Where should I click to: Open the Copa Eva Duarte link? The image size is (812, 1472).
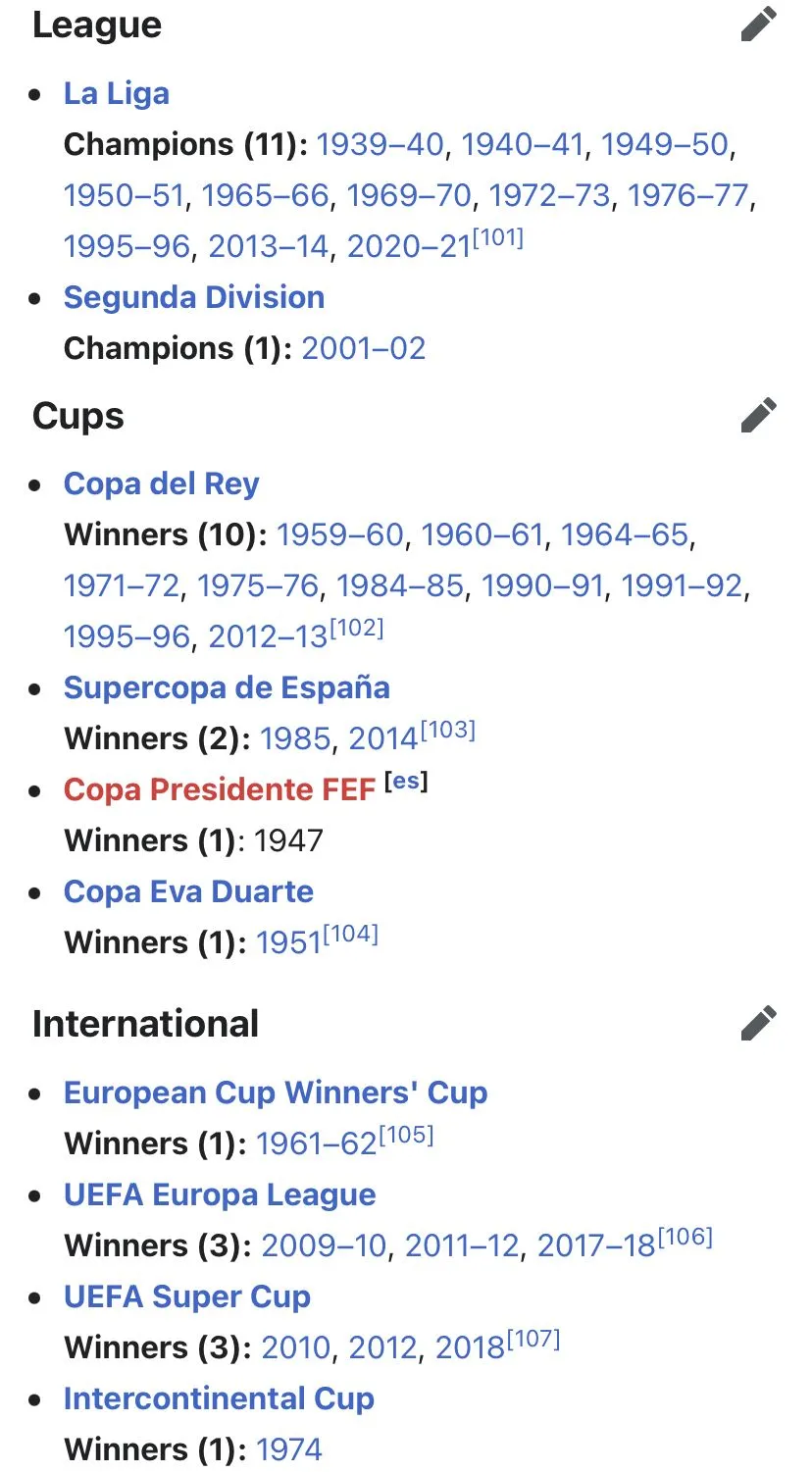188,891
